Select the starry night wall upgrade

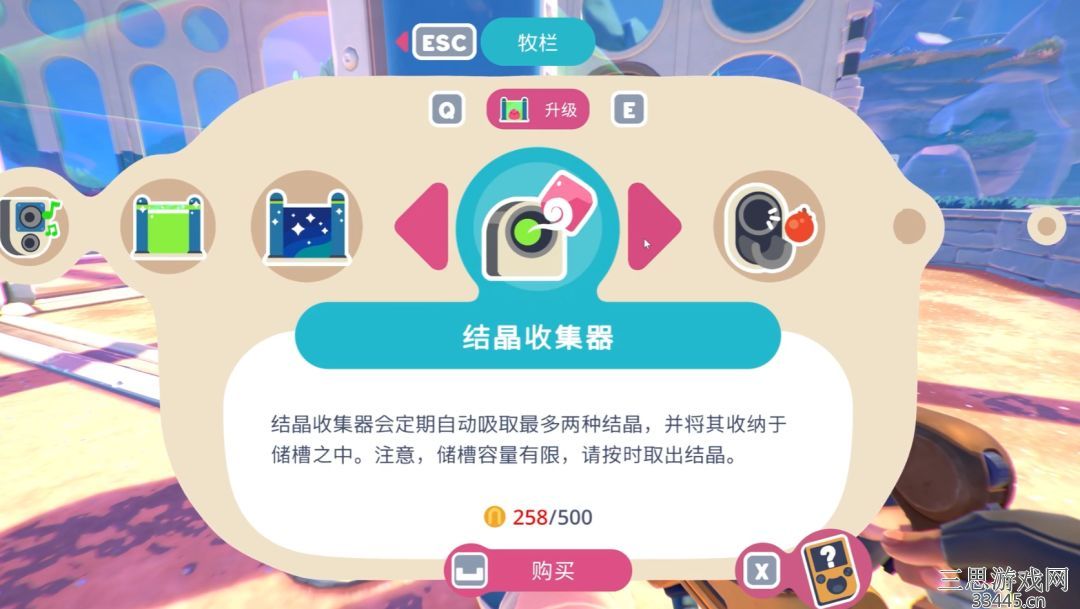(x=305, y=227)
